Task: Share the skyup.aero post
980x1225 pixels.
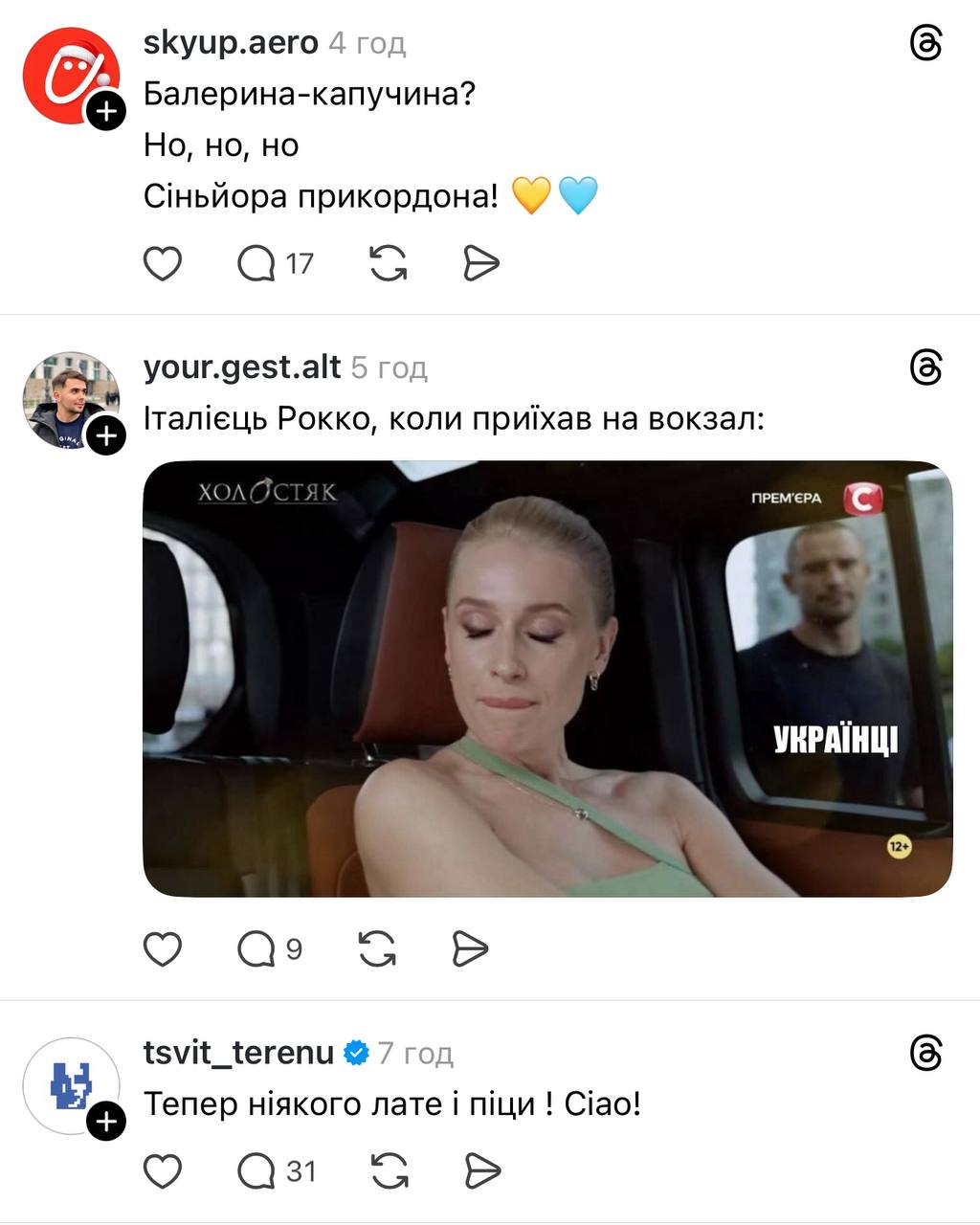Action: tap(481, 263)
